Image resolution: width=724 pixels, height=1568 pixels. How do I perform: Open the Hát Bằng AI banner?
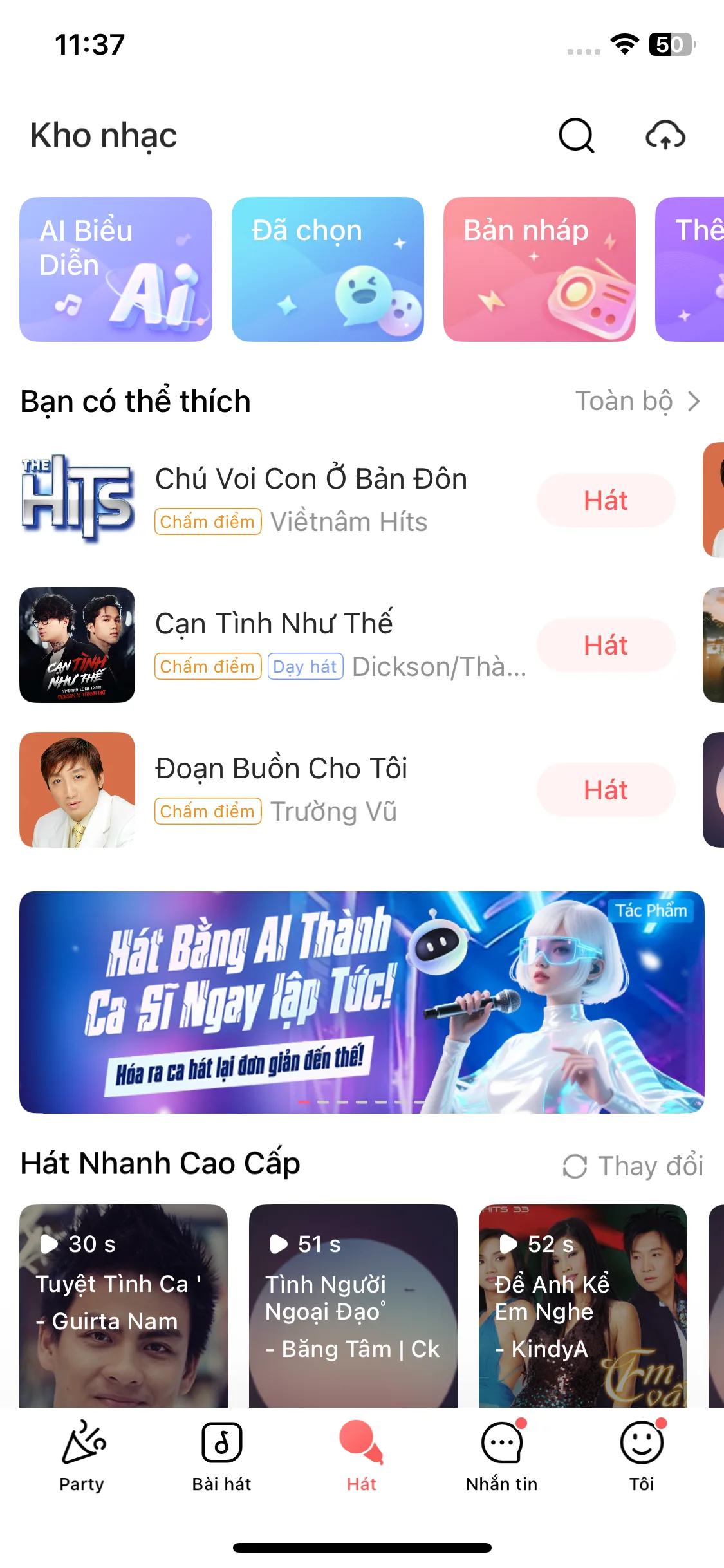[x=362, y=1002]
